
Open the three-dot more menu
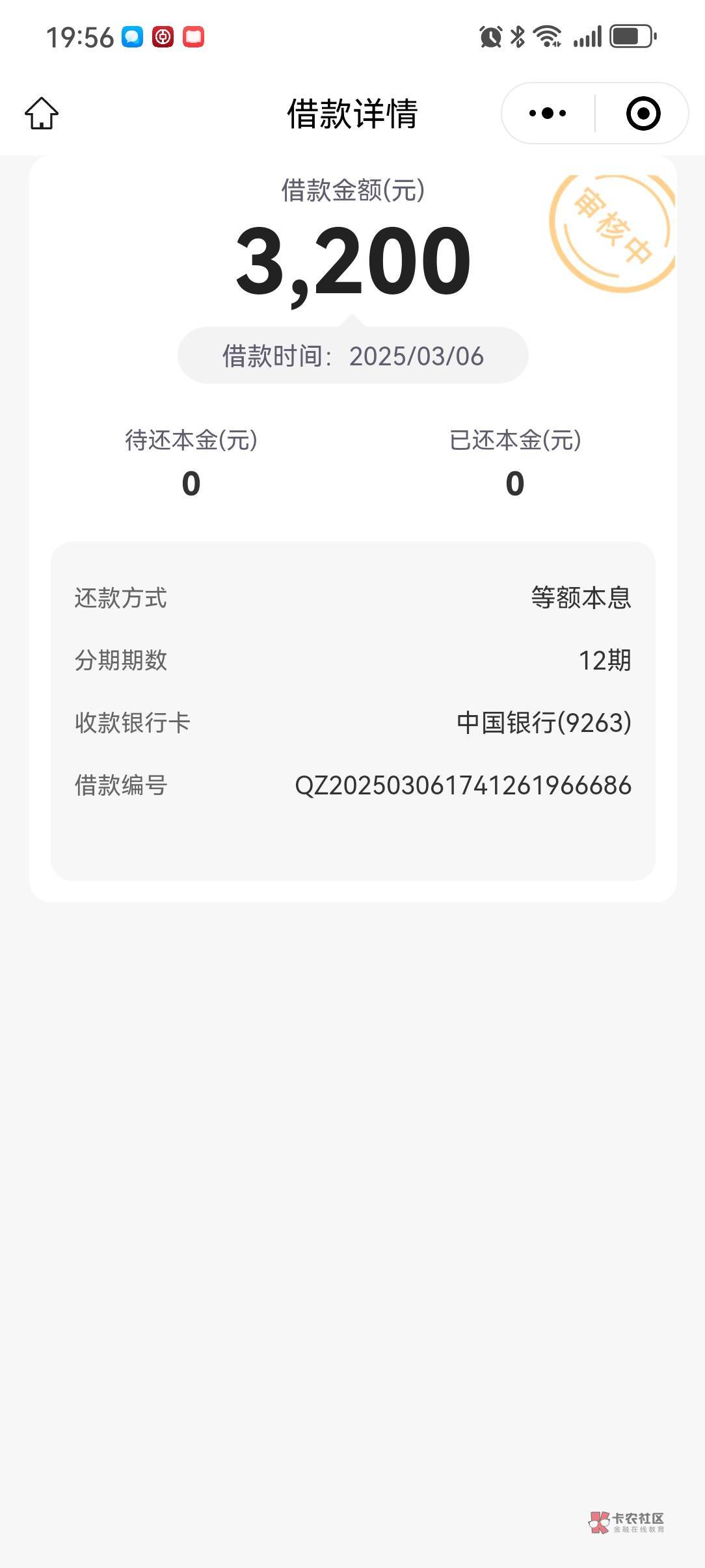click(x=548, y=113)
